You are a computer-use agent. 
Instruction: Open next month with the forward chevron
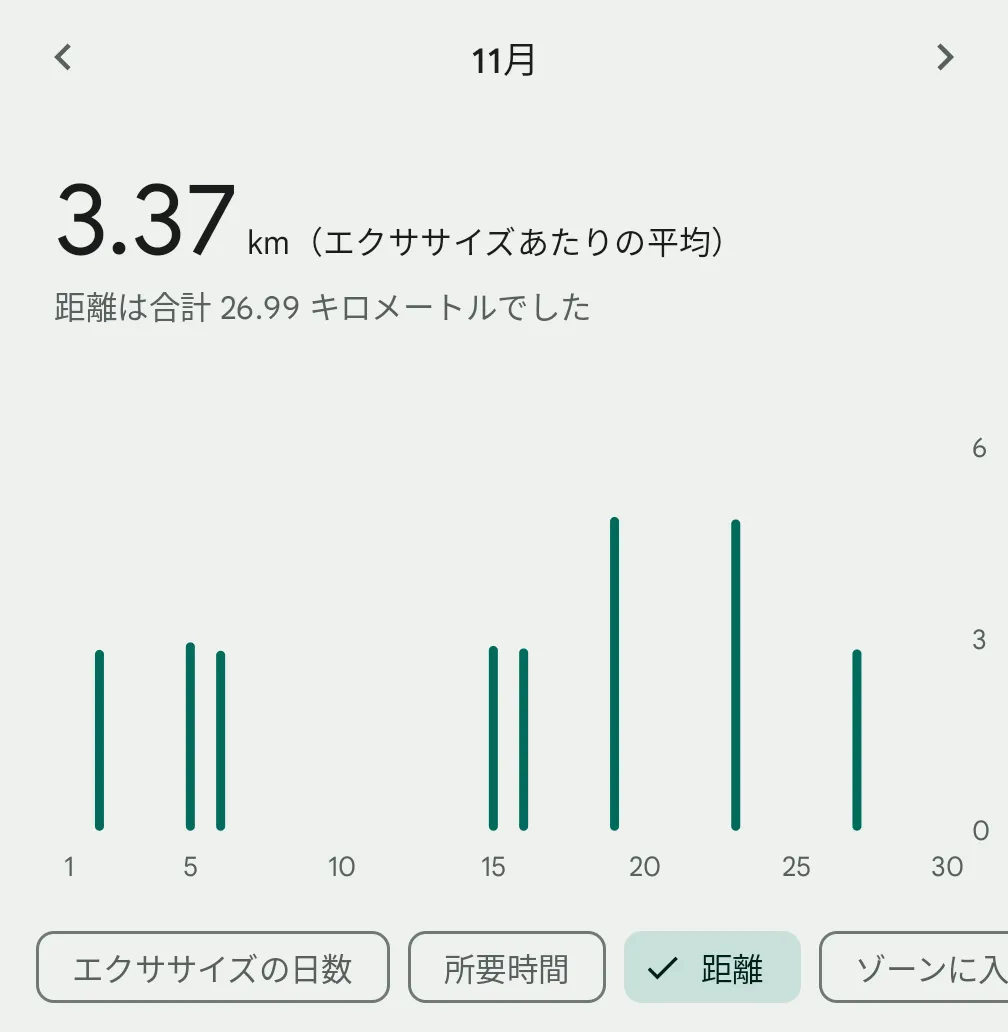[945, 57]
